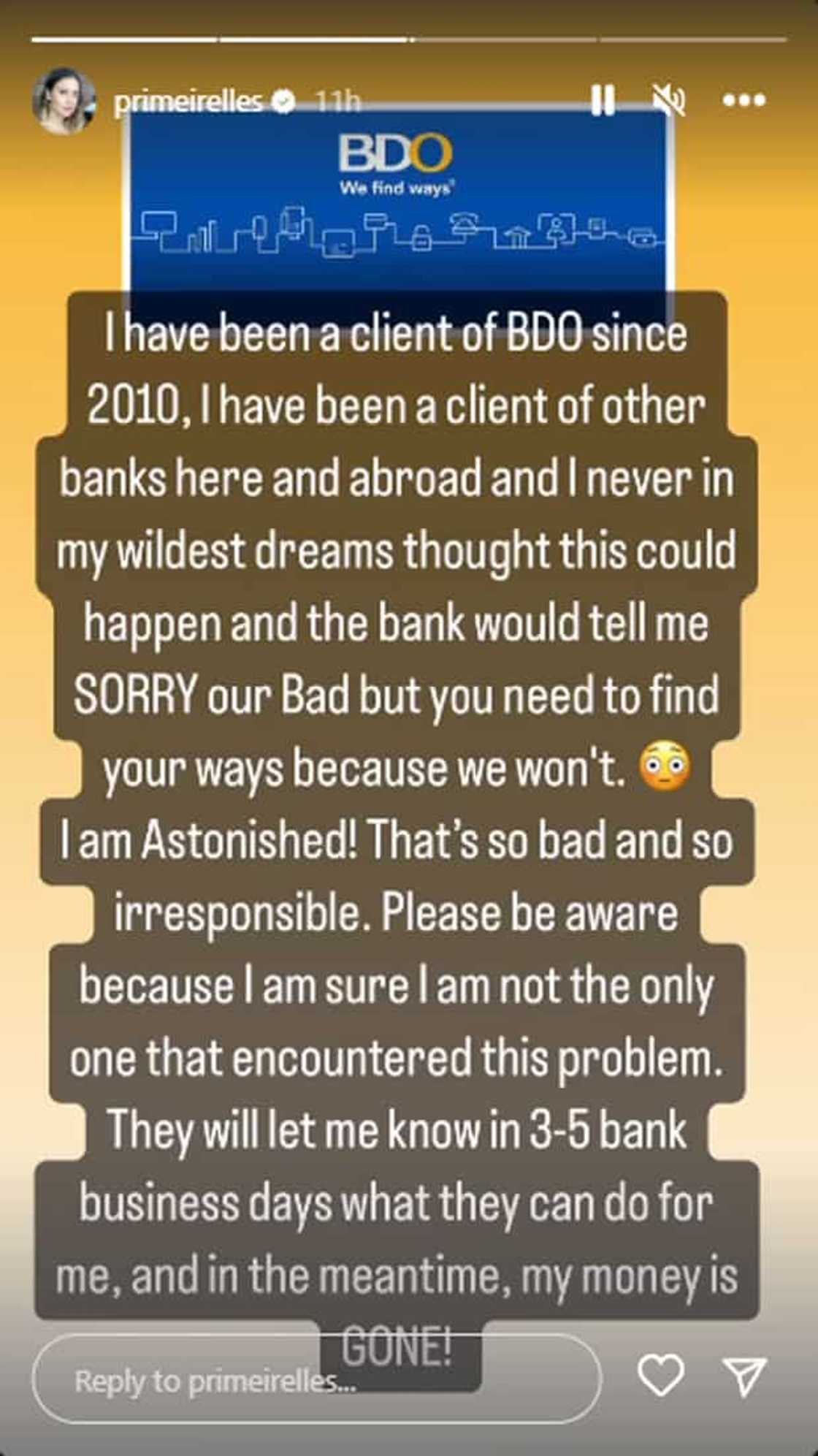Screen dimensions: 818x1456
Task: Pause the story playback
Action: click(x=603, y=100)
